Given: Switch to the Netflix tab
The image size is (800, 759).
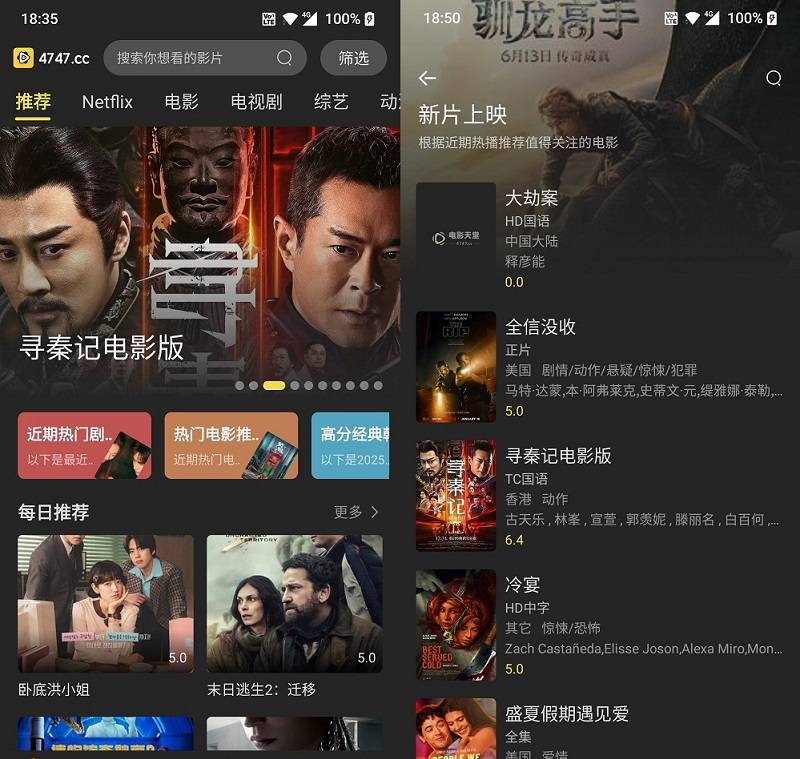Looking at the screenshot, I should point(107,101).
